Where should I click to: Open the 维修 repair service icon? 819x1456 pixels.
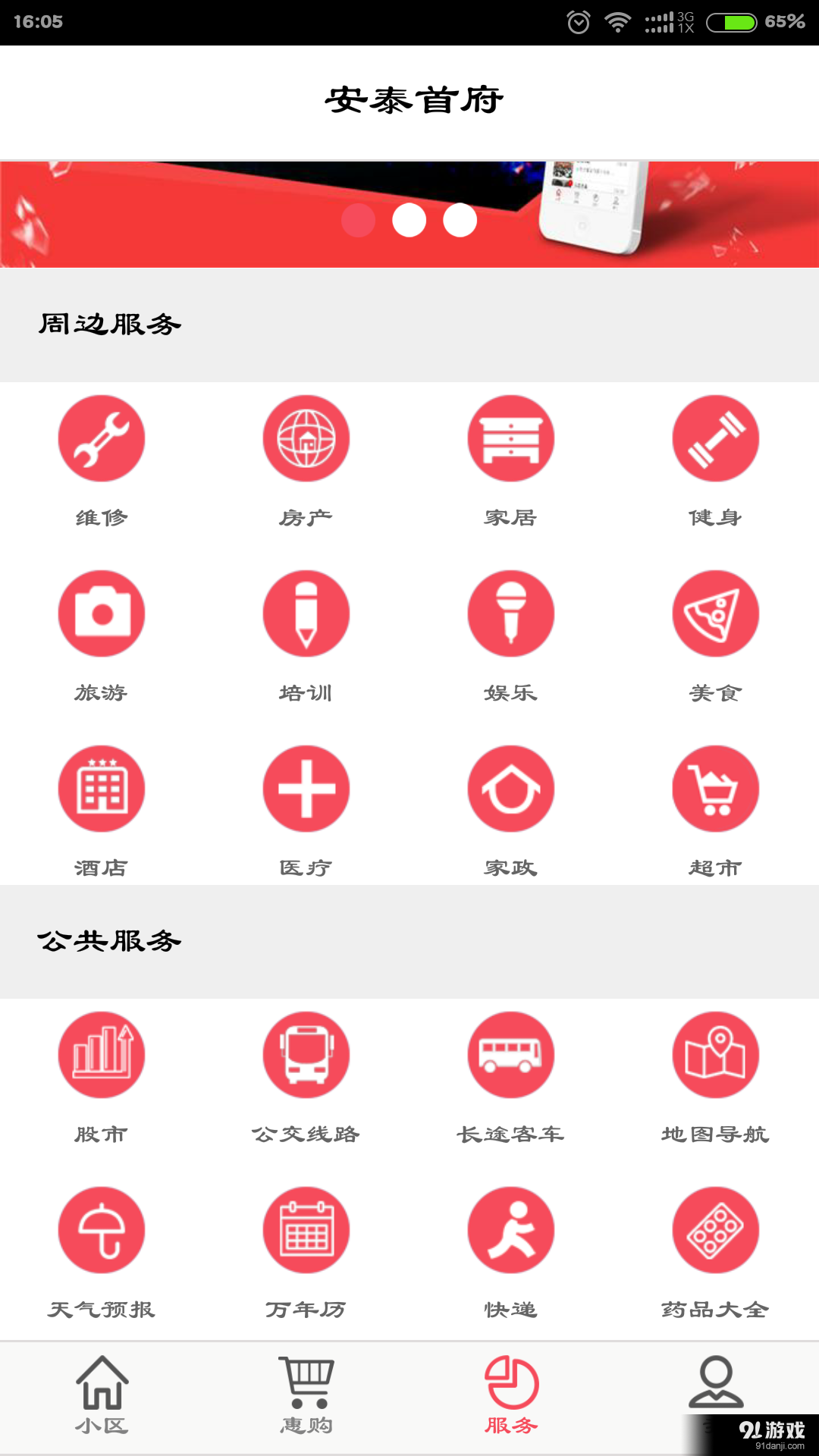coord(102,438)
